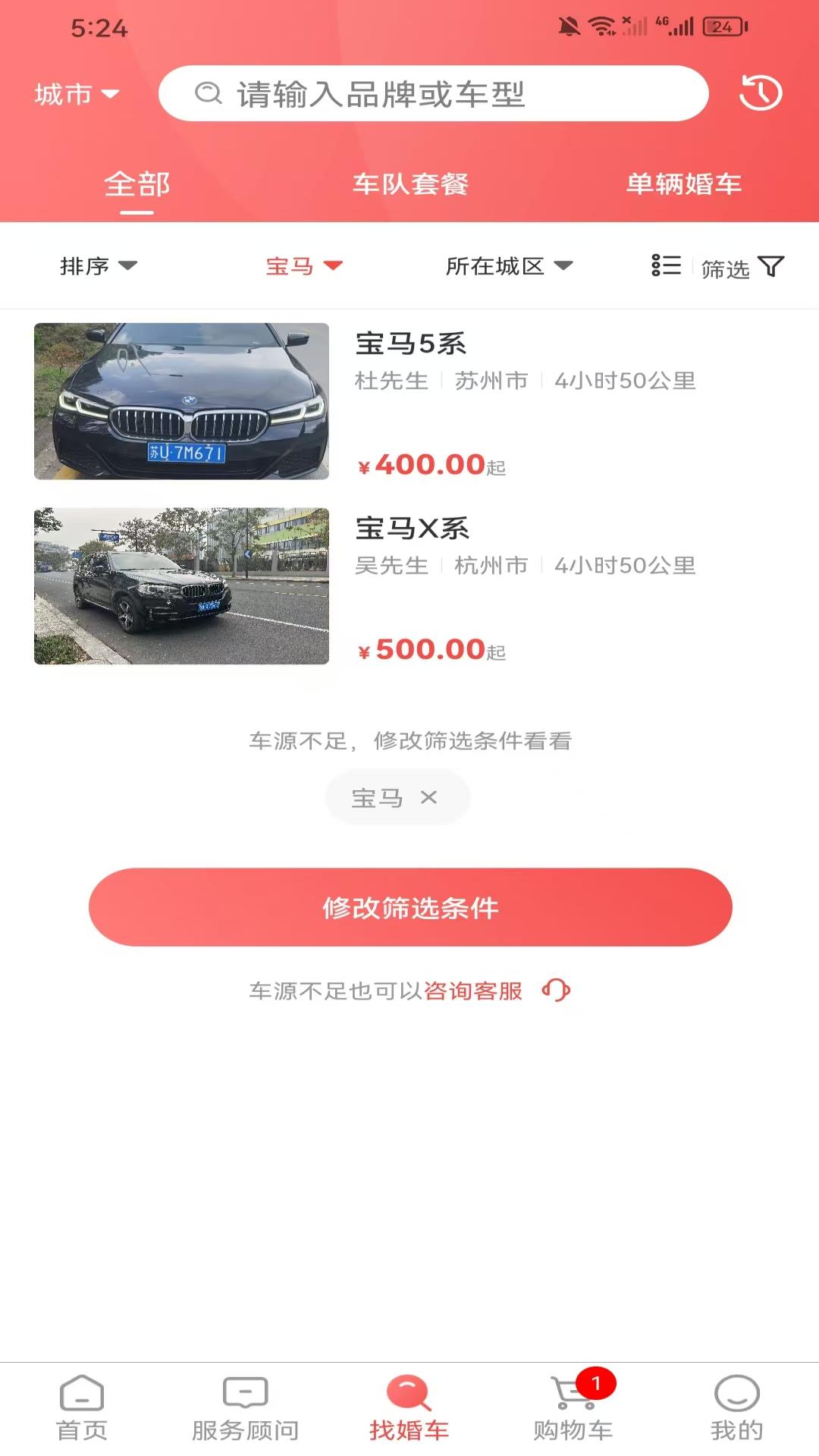
Task: Open the 咨询客服 link
Action: (472, 990)
